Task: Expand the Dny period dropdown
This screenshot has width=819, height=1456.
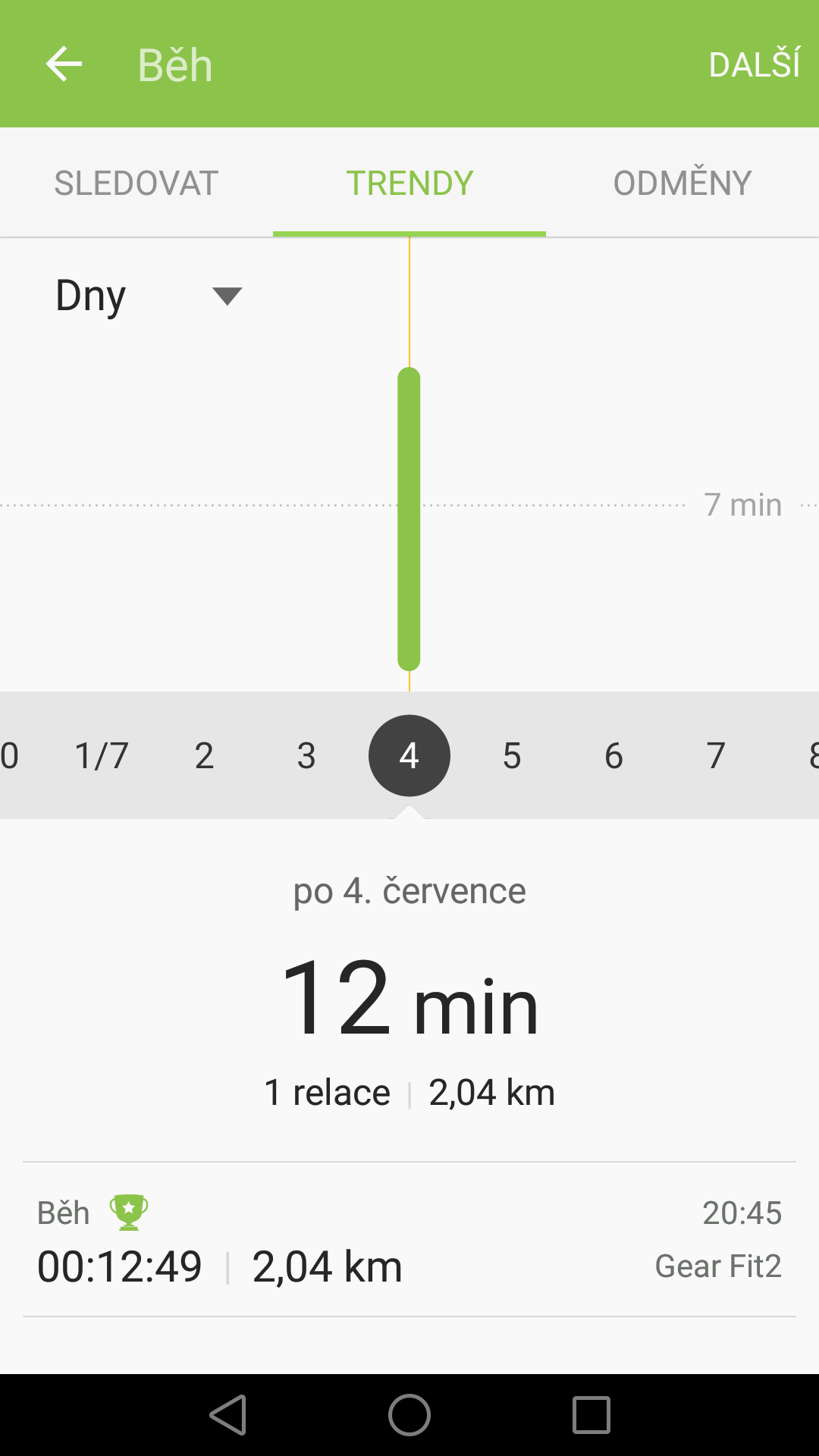Action: click(x=149, y=296)
